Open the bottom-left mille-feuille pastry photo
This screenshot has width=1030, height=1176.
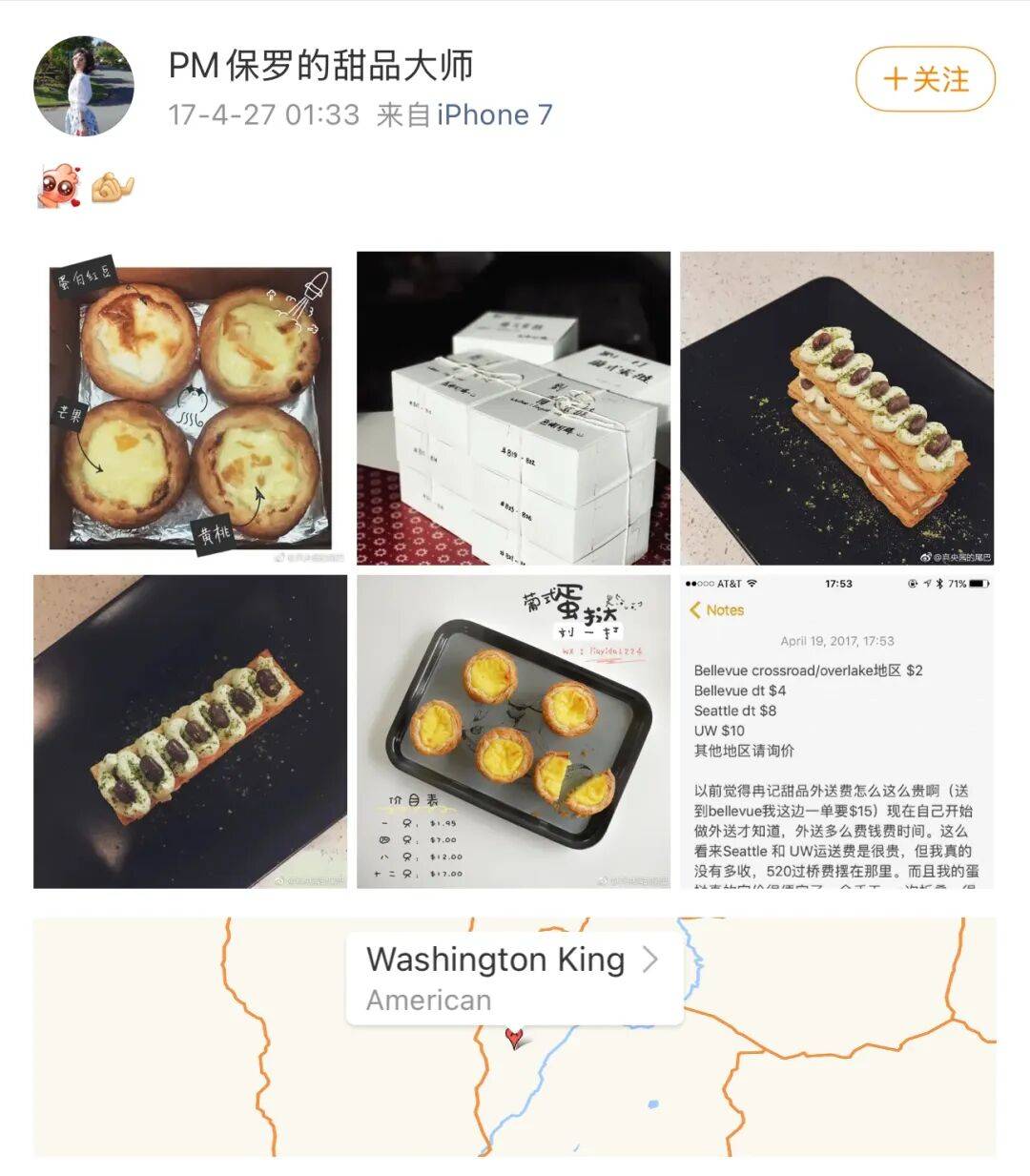click(190, 732)
